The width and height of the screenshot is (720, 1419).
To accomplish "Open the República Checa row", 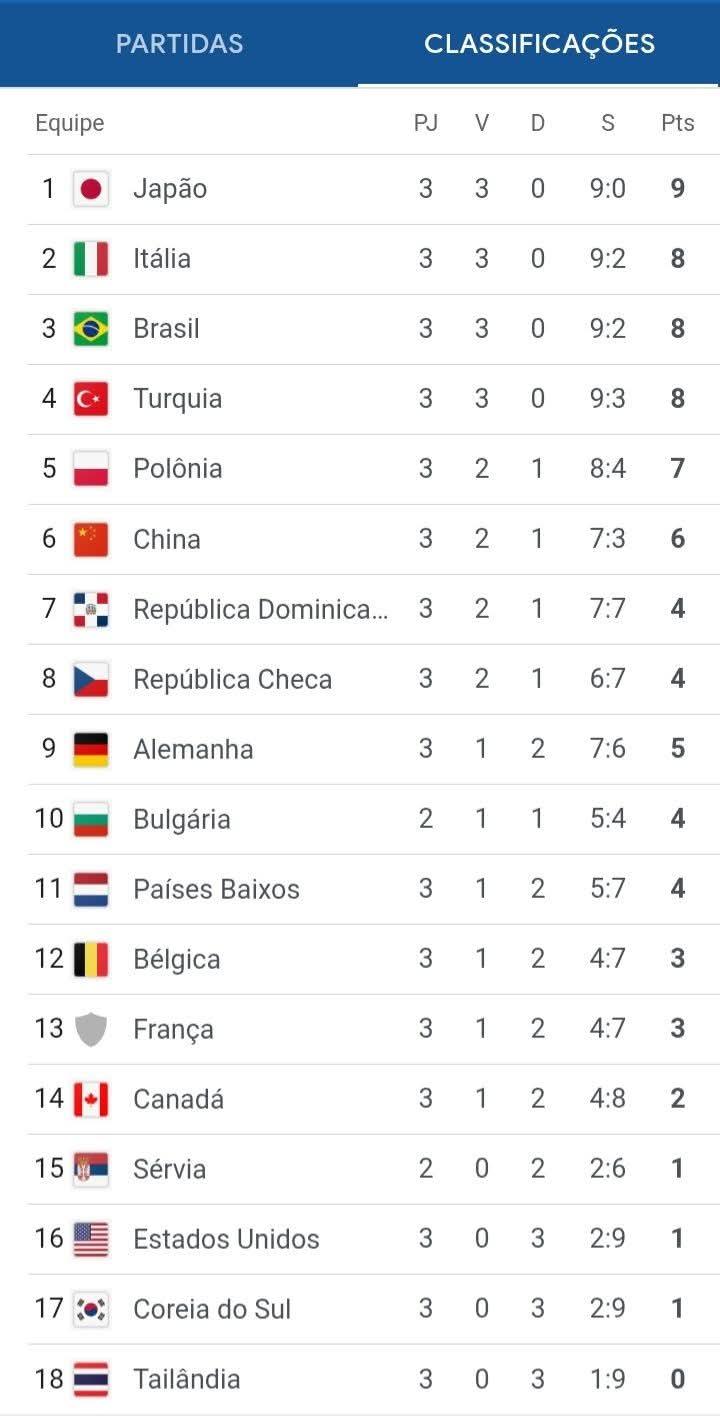I will tap(360, 679).
